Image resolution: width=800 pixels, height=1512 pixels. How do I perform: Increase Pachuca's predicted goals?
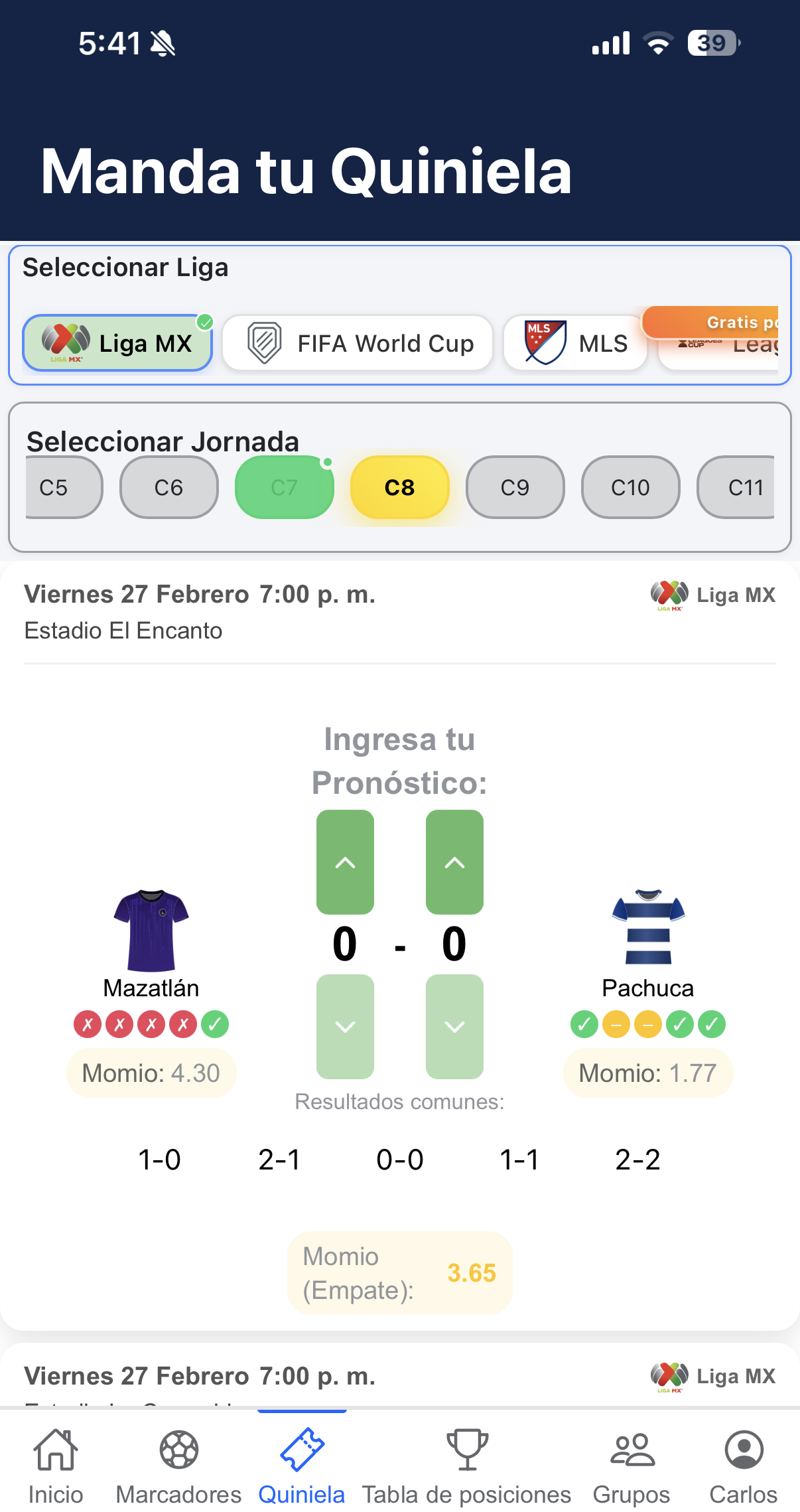pyautogui.click(x=454, y=862)
